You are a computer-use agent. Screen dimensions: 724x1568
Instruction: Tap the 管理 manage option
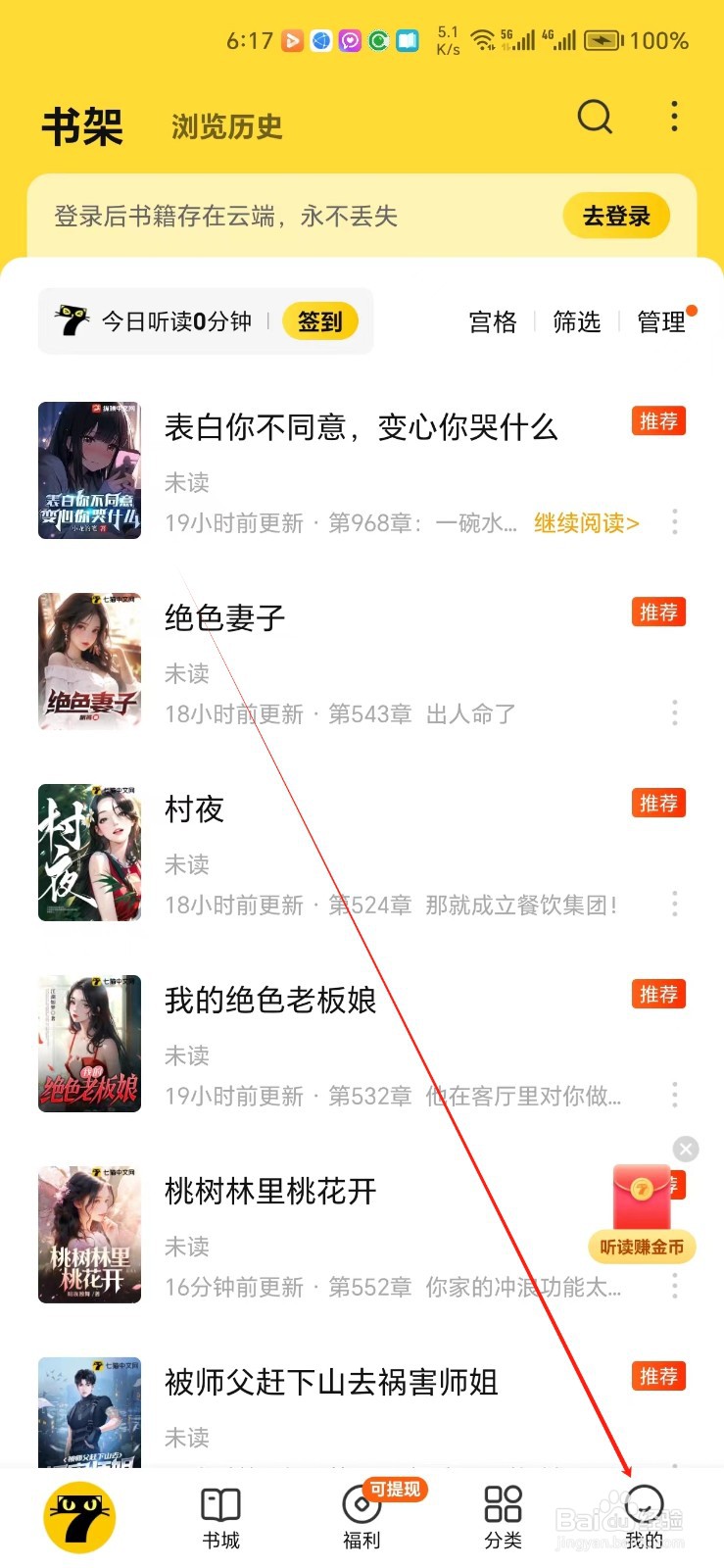pyautogui.click(x=661, y=321)
